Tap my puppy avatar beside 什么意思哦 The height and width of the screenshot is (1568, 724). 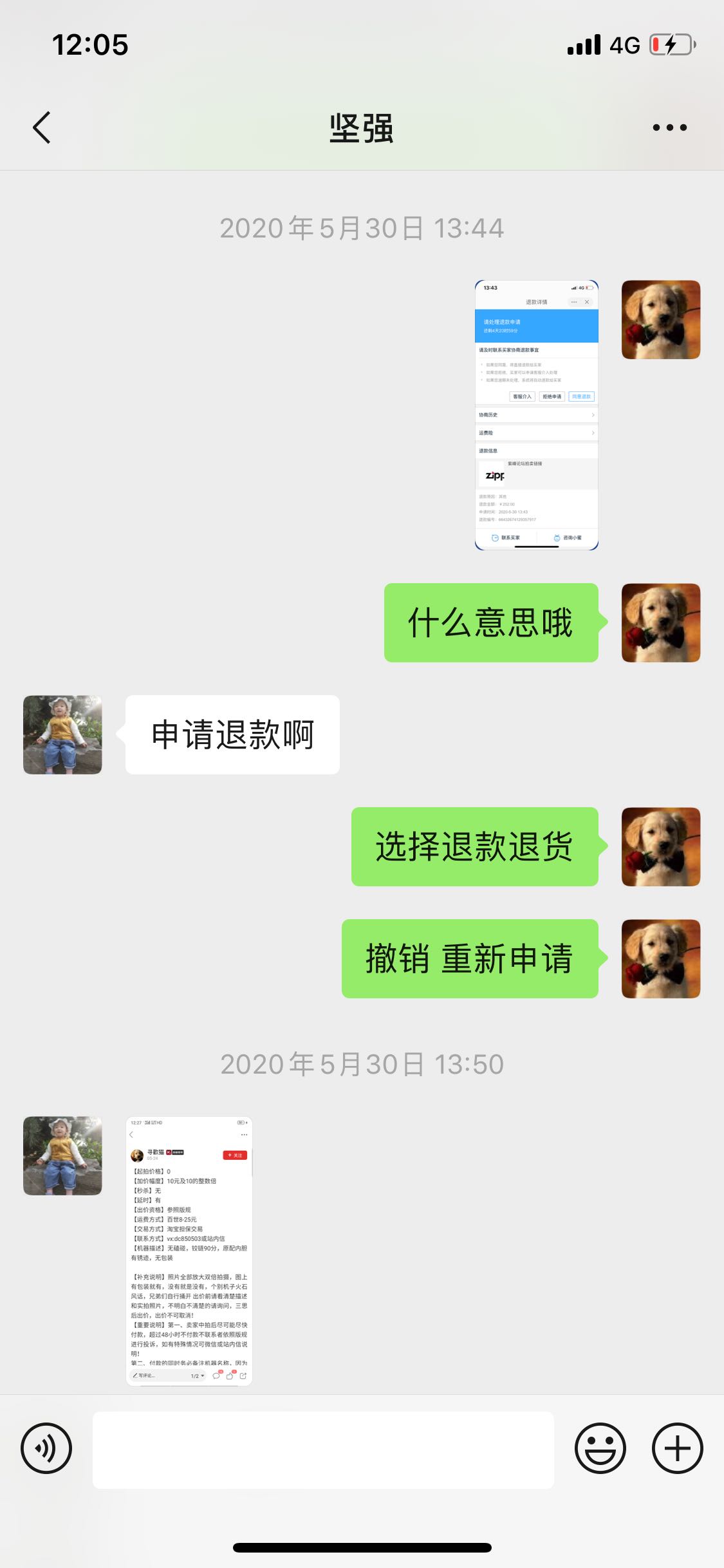pyautogui.click(x=660, y=622)
